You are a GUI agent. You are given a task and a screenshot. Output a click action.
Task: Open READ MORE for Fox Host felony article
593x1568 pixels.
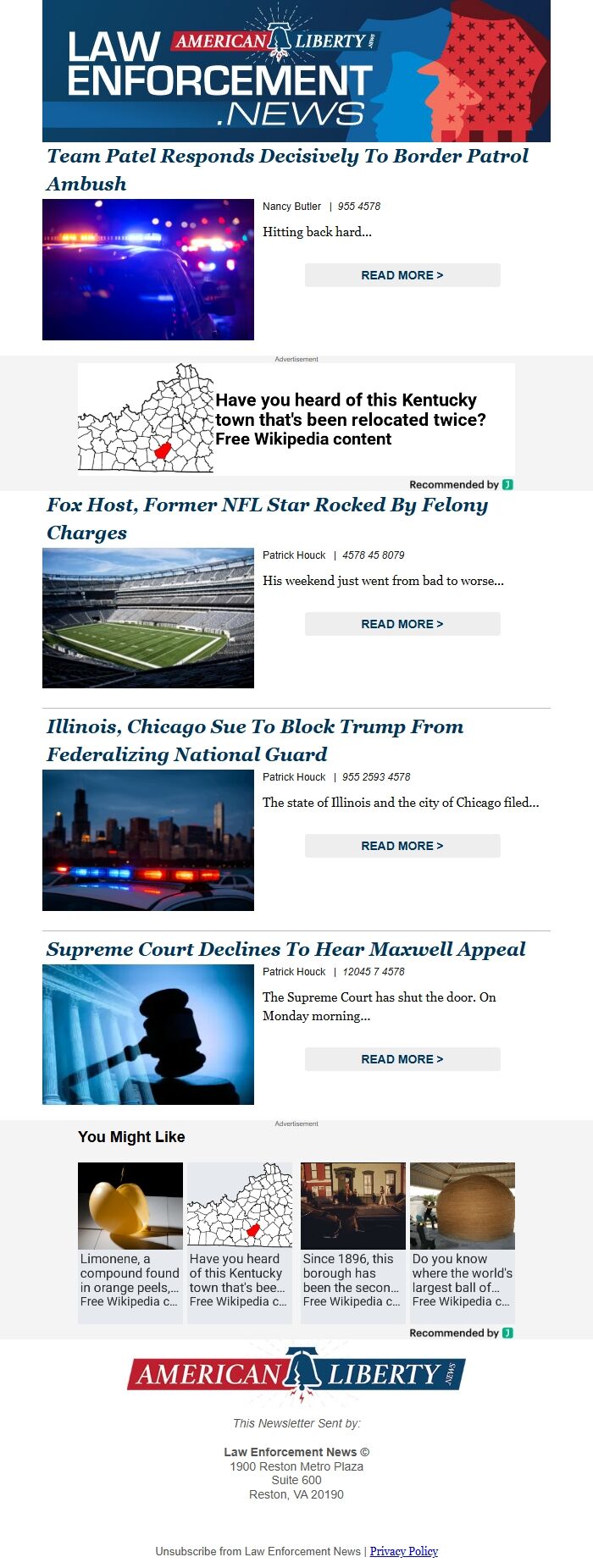(402, 624)
